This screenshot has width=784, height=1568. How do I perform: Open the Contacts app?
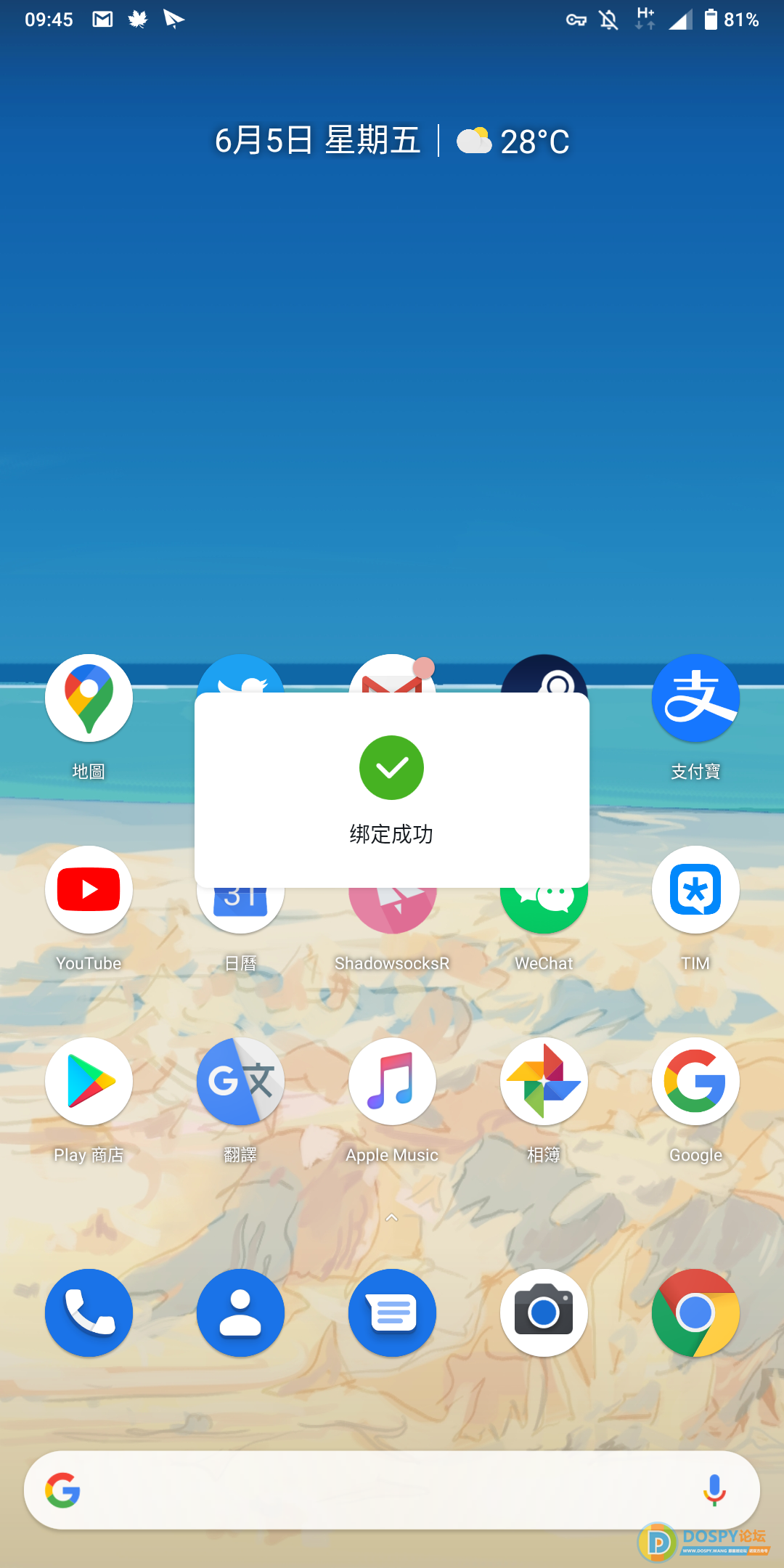[x=240, y=1312]
